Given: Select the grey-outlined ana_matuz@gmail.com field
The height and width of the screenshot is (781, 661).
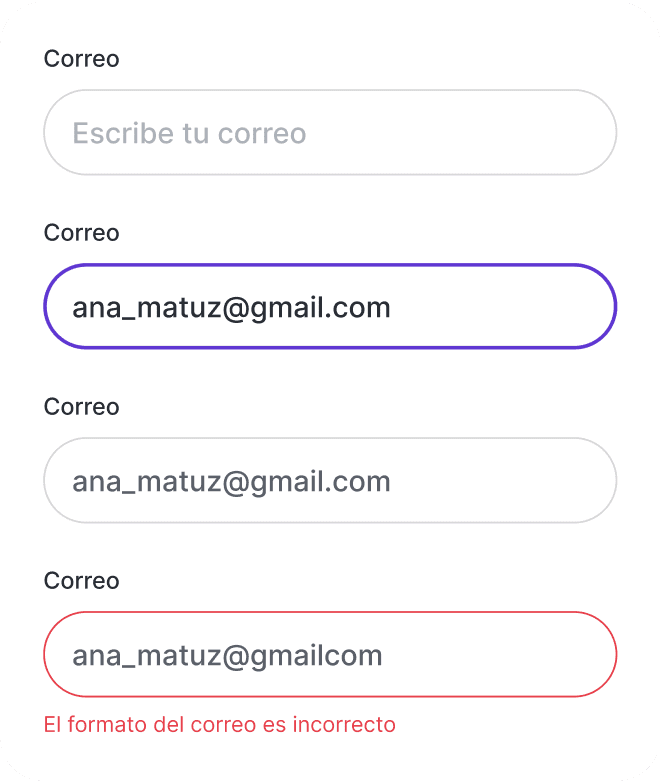Looking at the screenshot, I should (x=330, y=481).
